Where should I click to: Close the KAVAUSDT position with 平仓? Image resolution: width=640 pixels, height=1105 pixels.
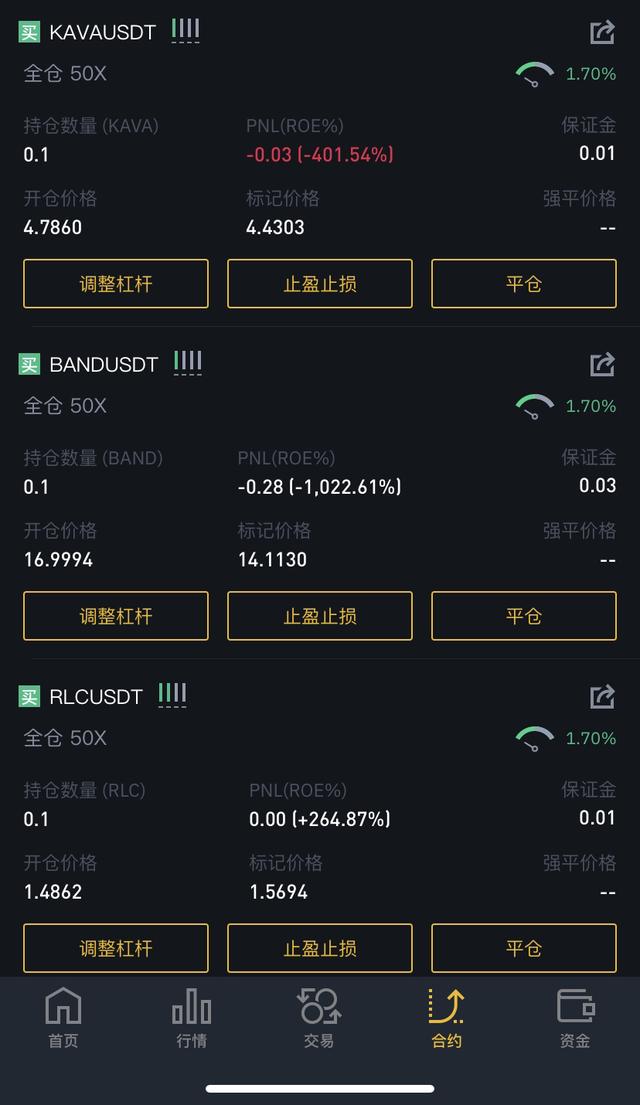[x=524, y=284]
